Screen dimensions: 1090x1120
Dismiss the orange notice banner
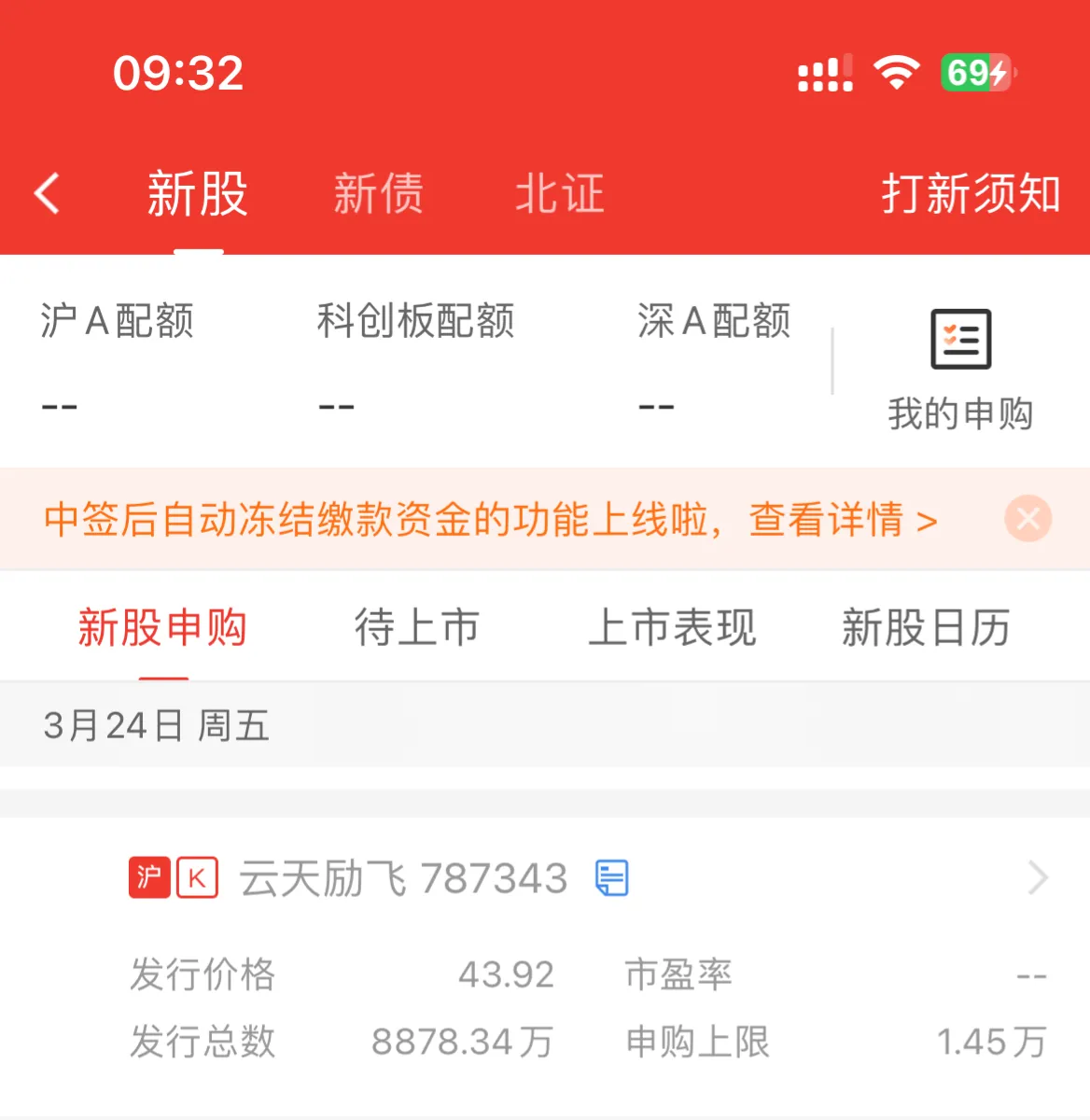pos(1027,519)
